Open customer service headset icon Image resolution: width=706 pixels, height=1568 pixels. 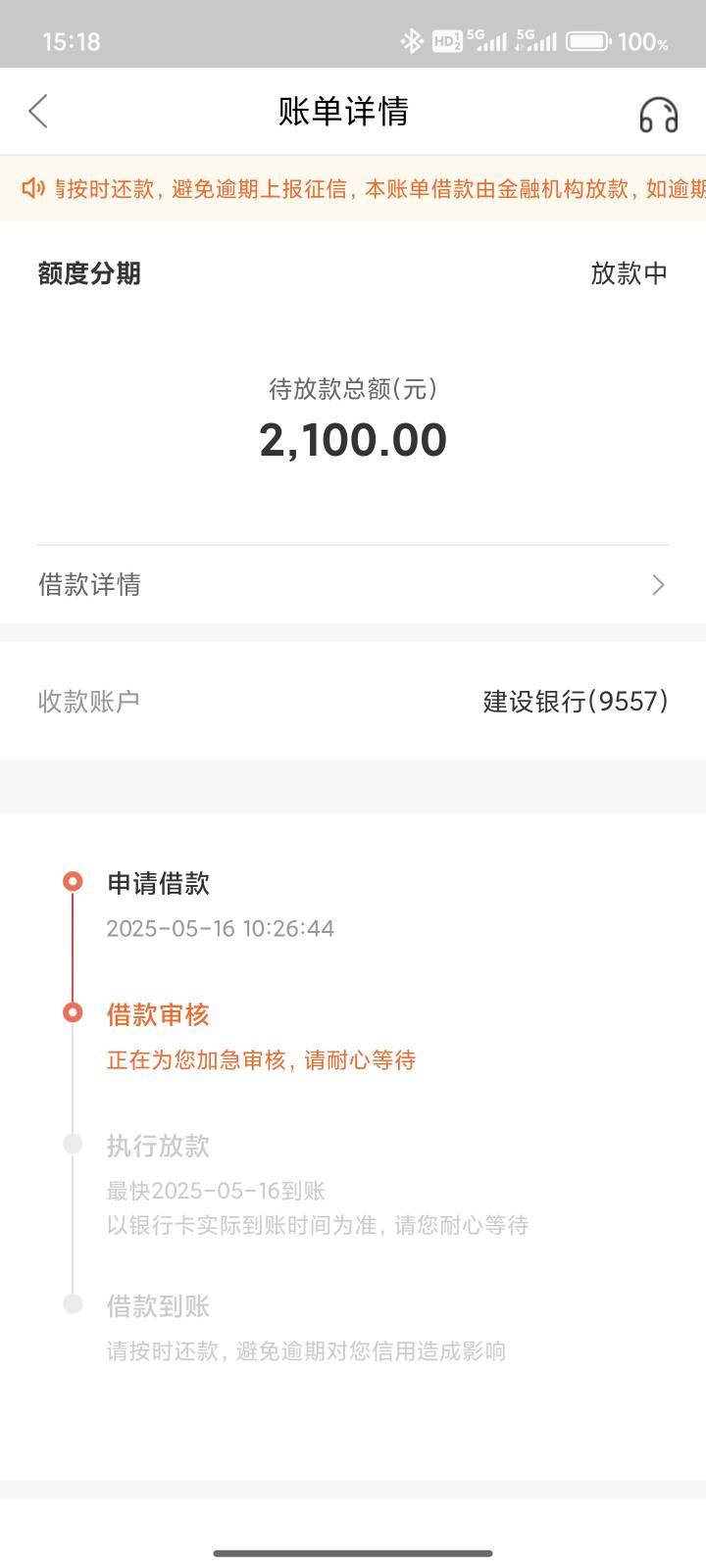658,114
